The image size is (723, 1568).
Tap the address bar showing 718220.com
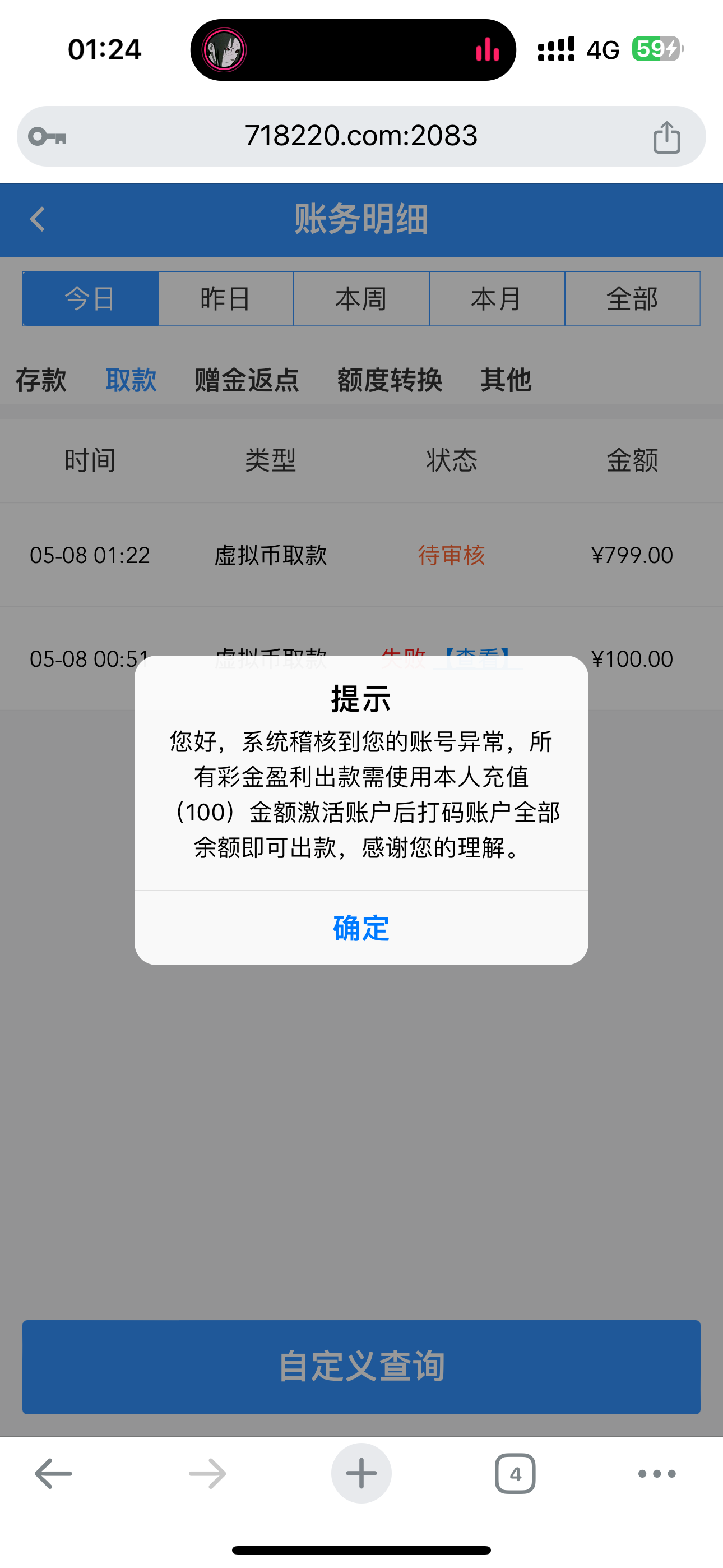361,135
